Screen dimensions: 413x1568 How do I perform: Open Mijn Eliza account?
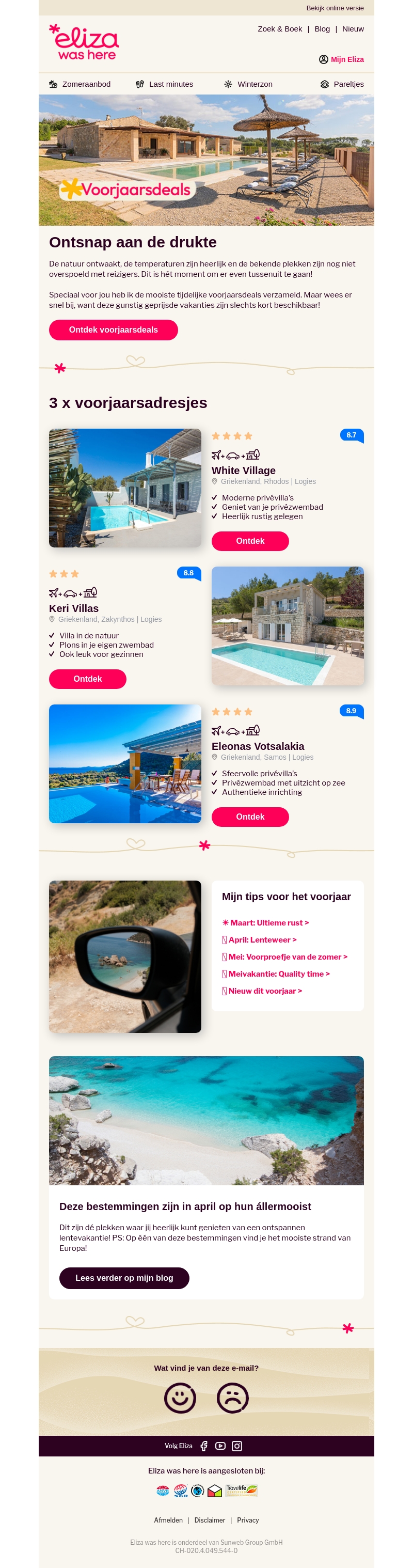[341, 59]
